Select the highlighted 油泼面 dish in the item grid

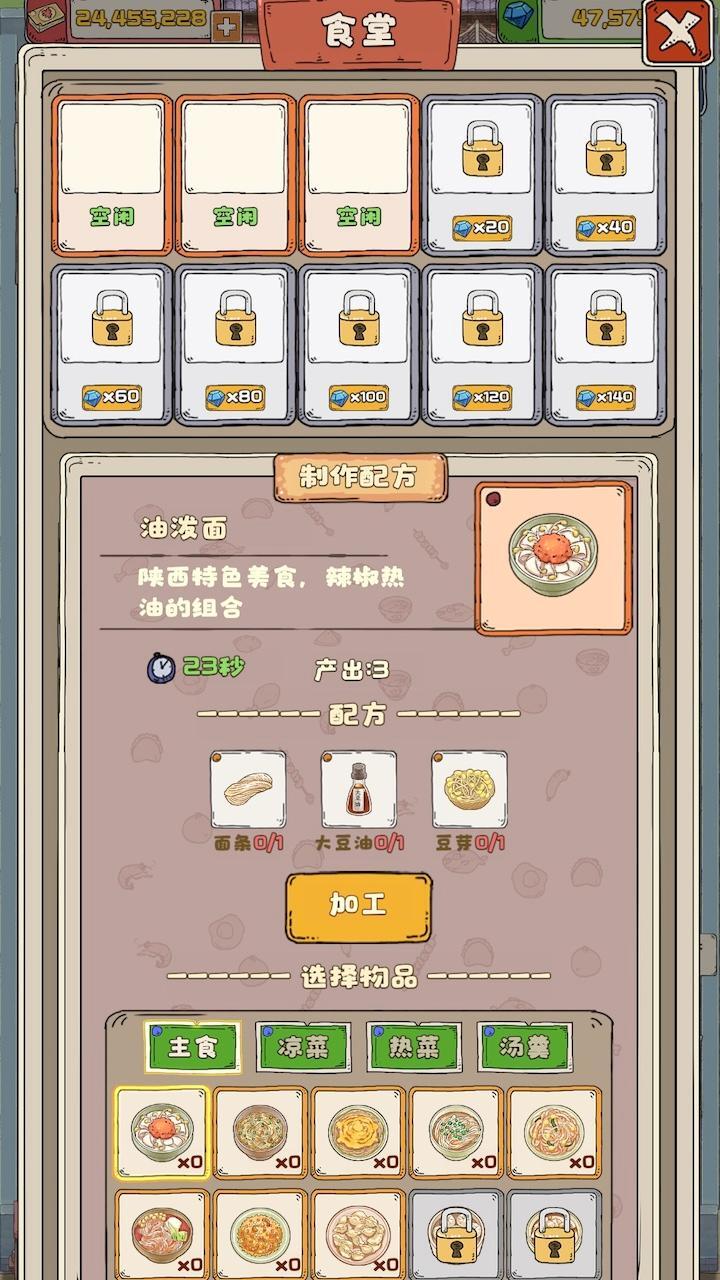click(162, 1133)
